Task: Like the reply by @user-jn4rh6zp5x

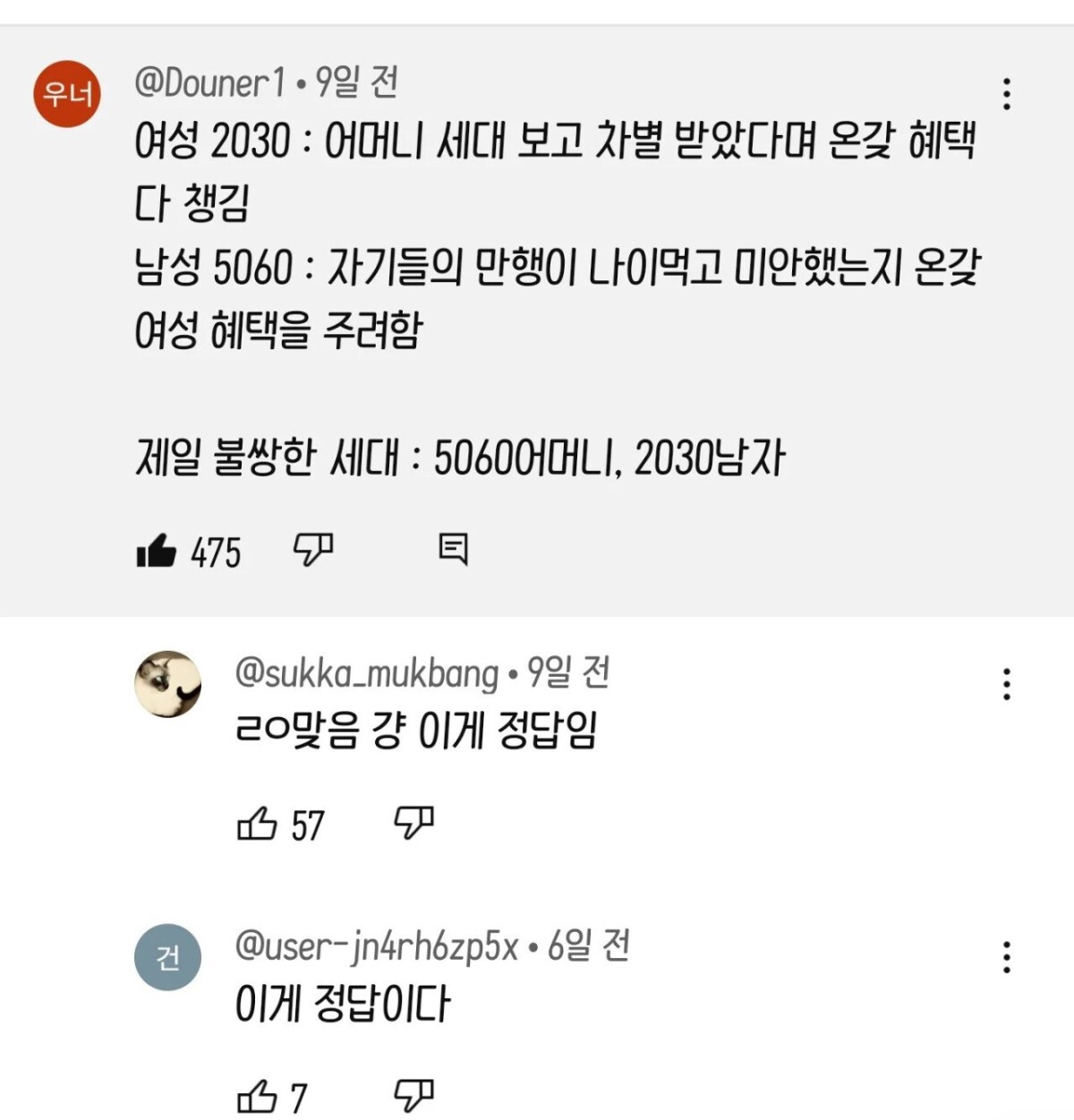Action: click(257, 1096)
